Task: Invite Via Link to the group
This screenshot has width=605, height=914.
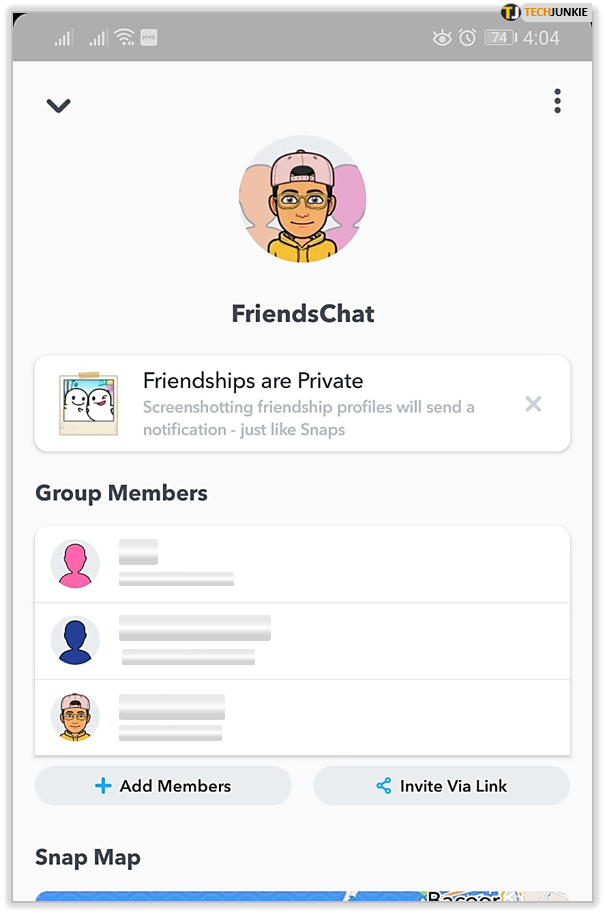Action: (x=441, y=786)
